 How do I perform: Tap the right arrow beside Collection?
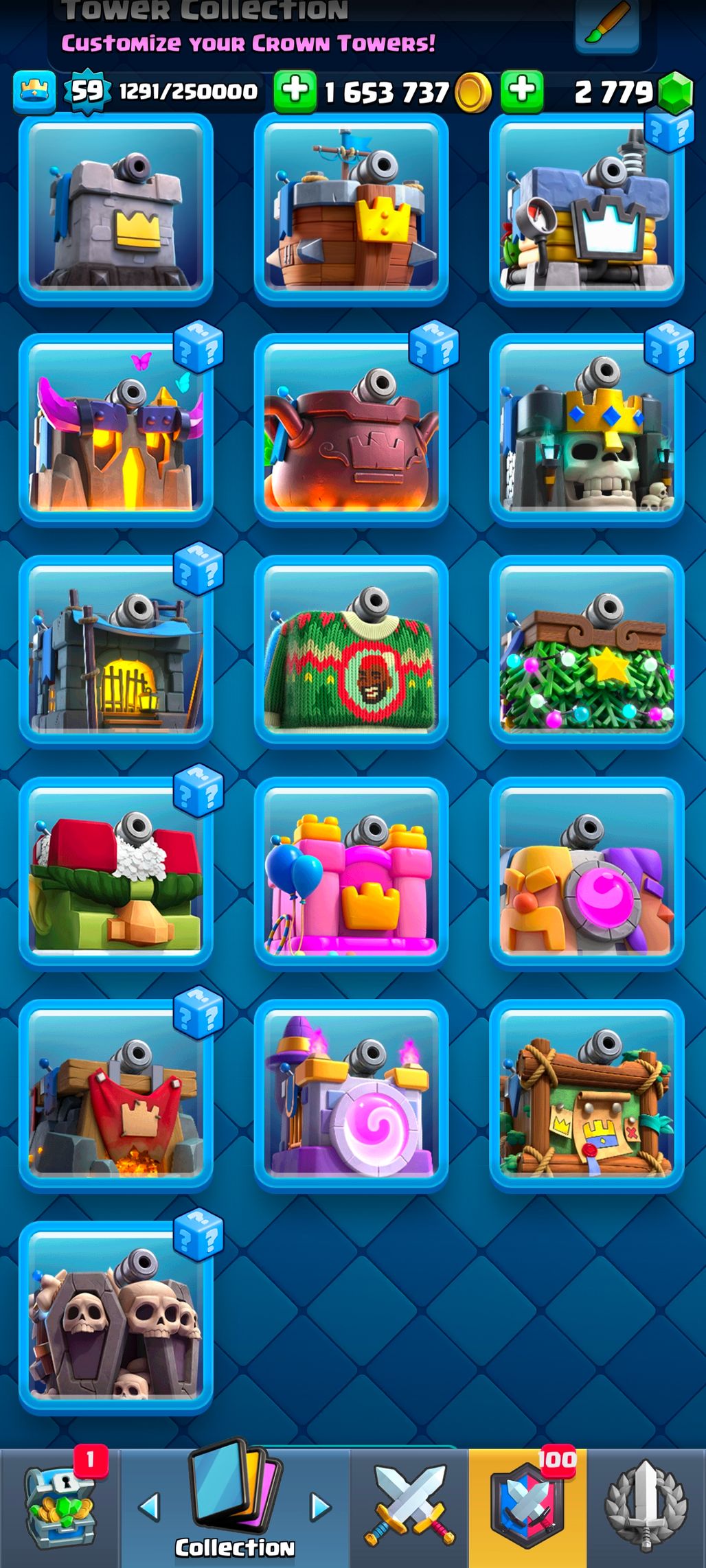click(x=319, y=1507)
